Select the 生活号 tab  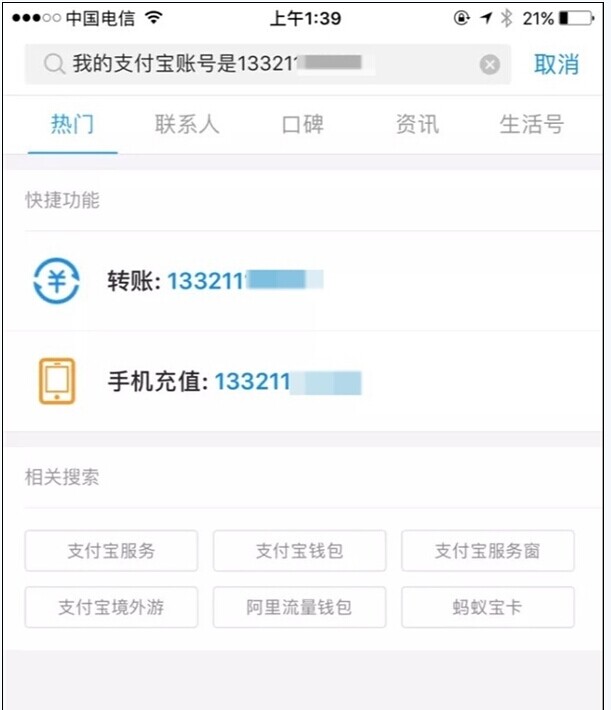pos(531,125)
